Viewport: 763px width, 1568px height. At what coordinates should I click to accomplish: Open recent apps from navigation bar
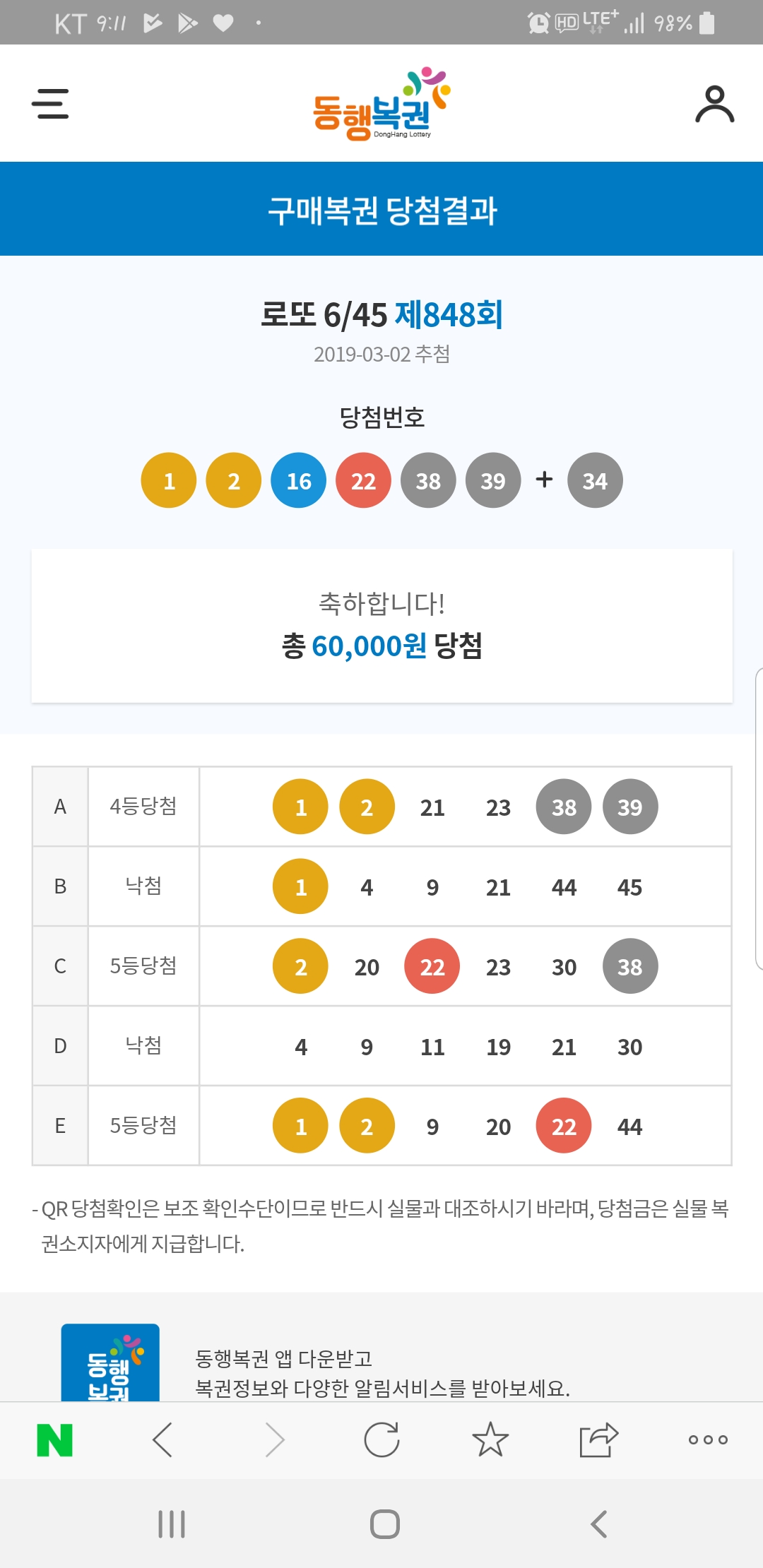172,1524
